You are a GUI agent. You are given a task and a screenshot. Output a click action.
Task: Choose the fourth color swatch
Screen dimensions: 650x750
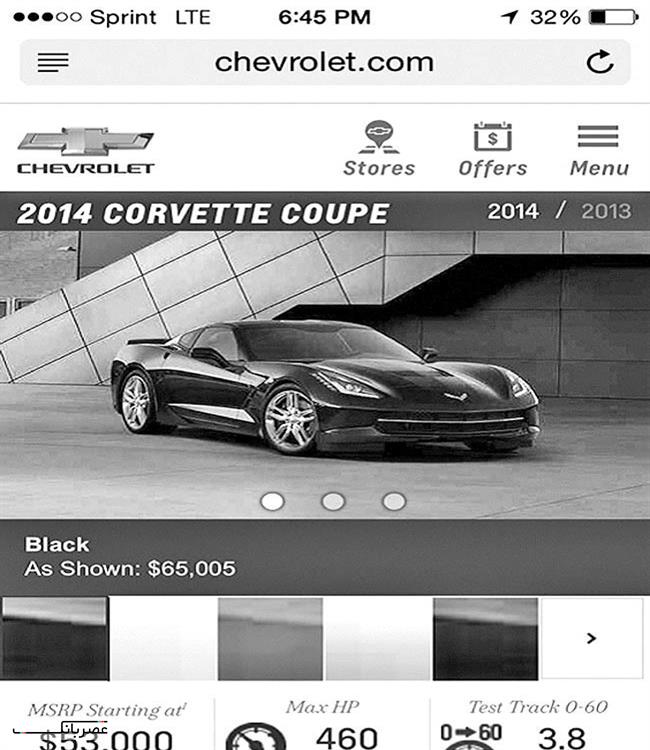click(x=378, y=638)
